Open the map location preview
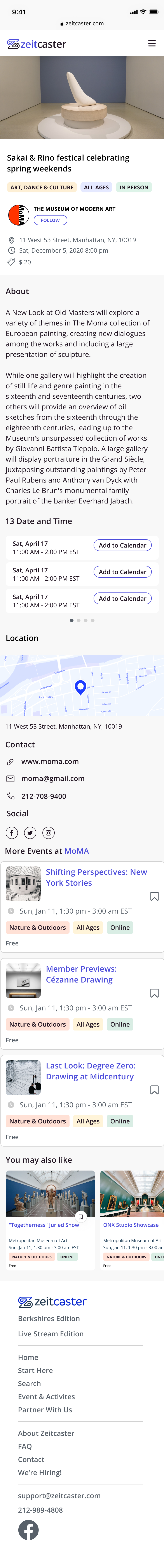 (82, 685)
